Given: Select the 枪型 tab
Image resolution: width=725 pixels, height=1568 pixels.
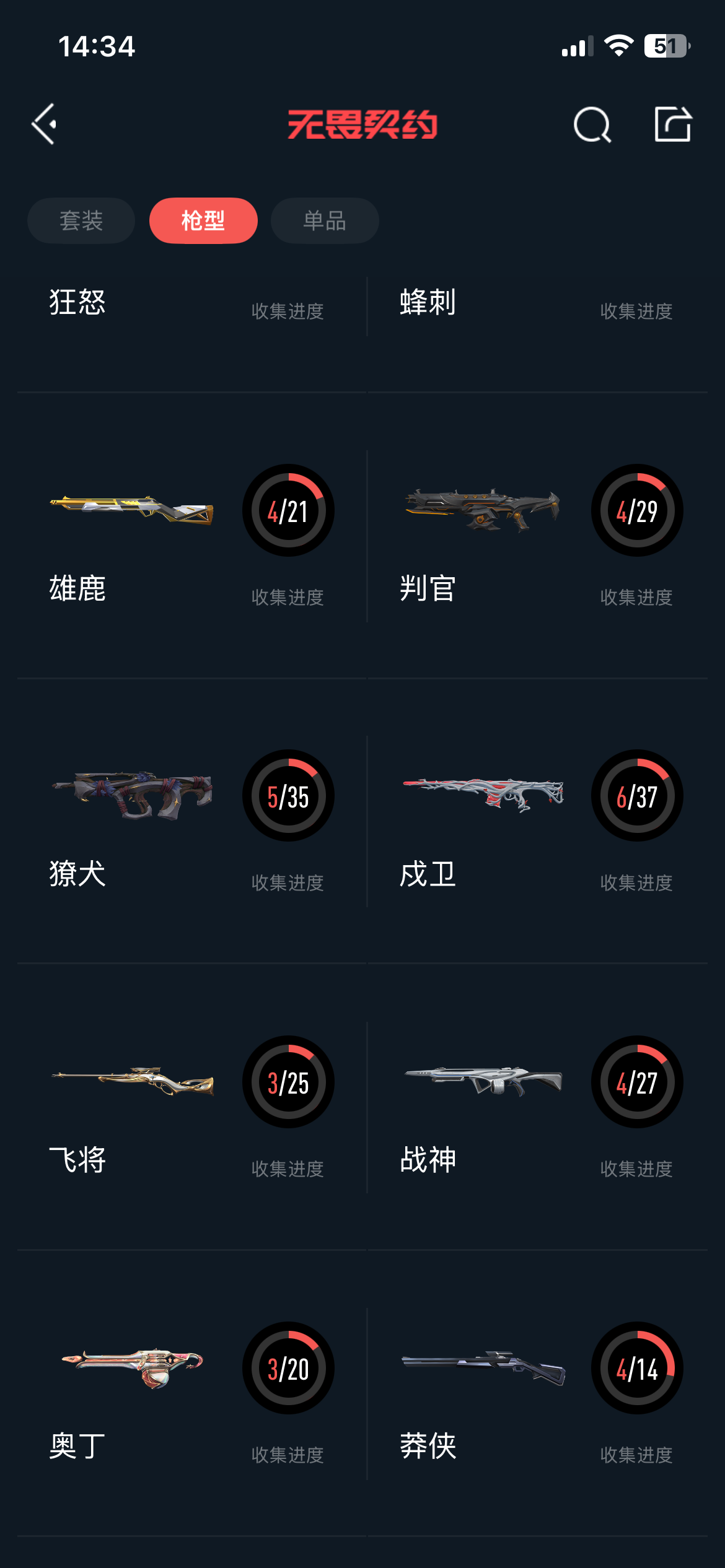Looking at the screenshot, I should 203,220.
